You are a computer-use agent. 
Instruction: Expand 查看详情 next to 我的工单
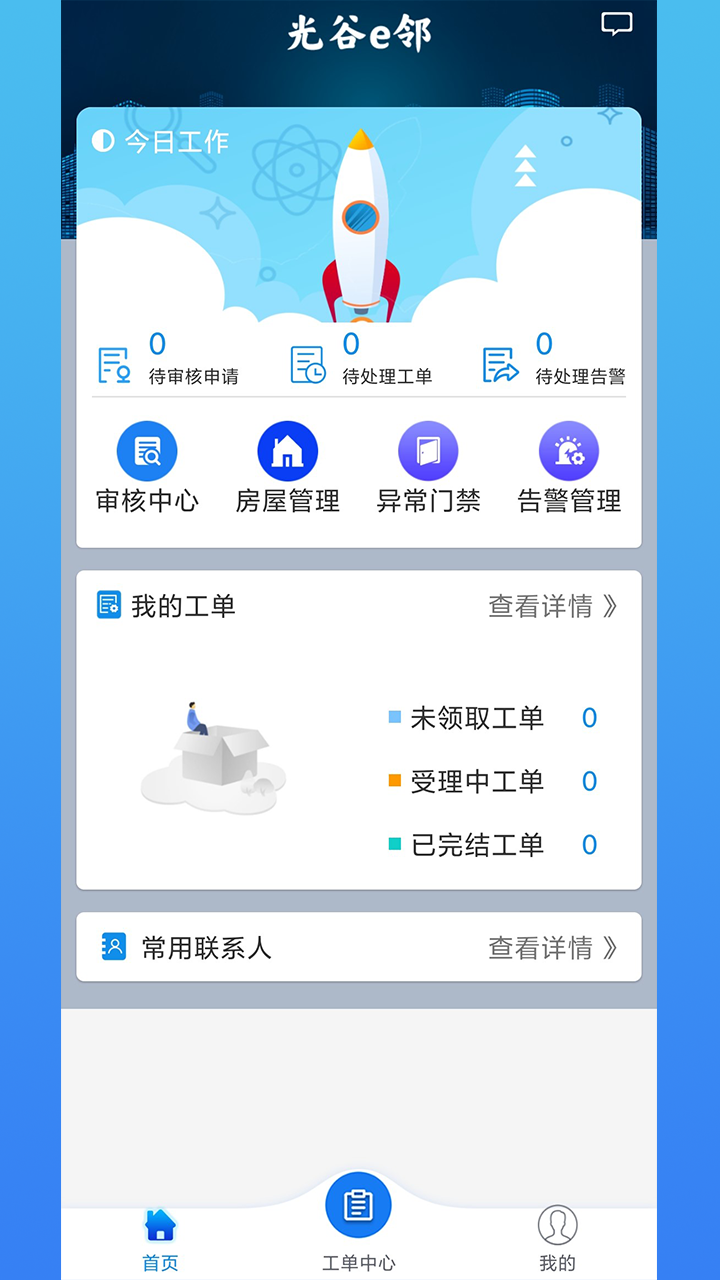click(x=550, y=606)
